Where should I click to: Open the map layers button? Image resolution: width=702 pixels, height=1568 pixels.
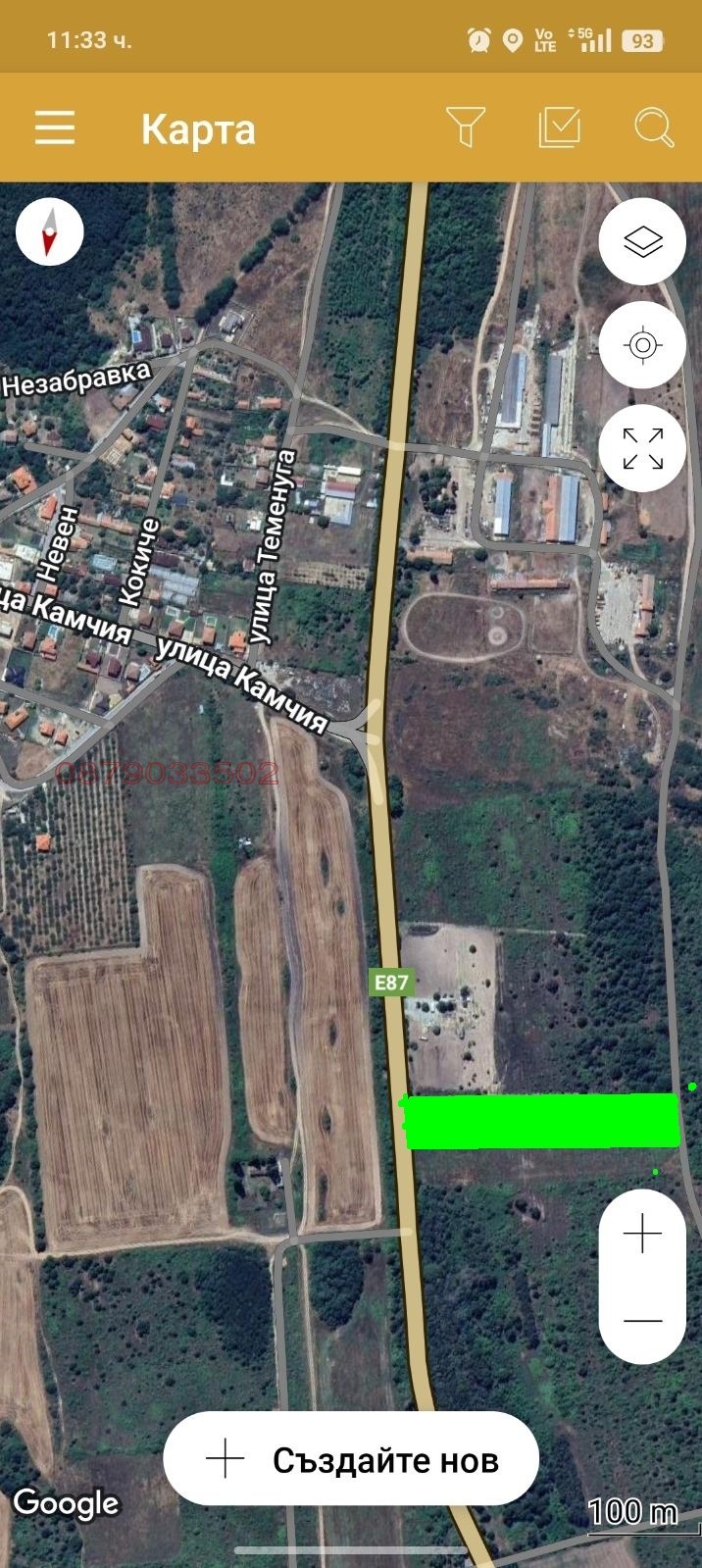point(642,242)
